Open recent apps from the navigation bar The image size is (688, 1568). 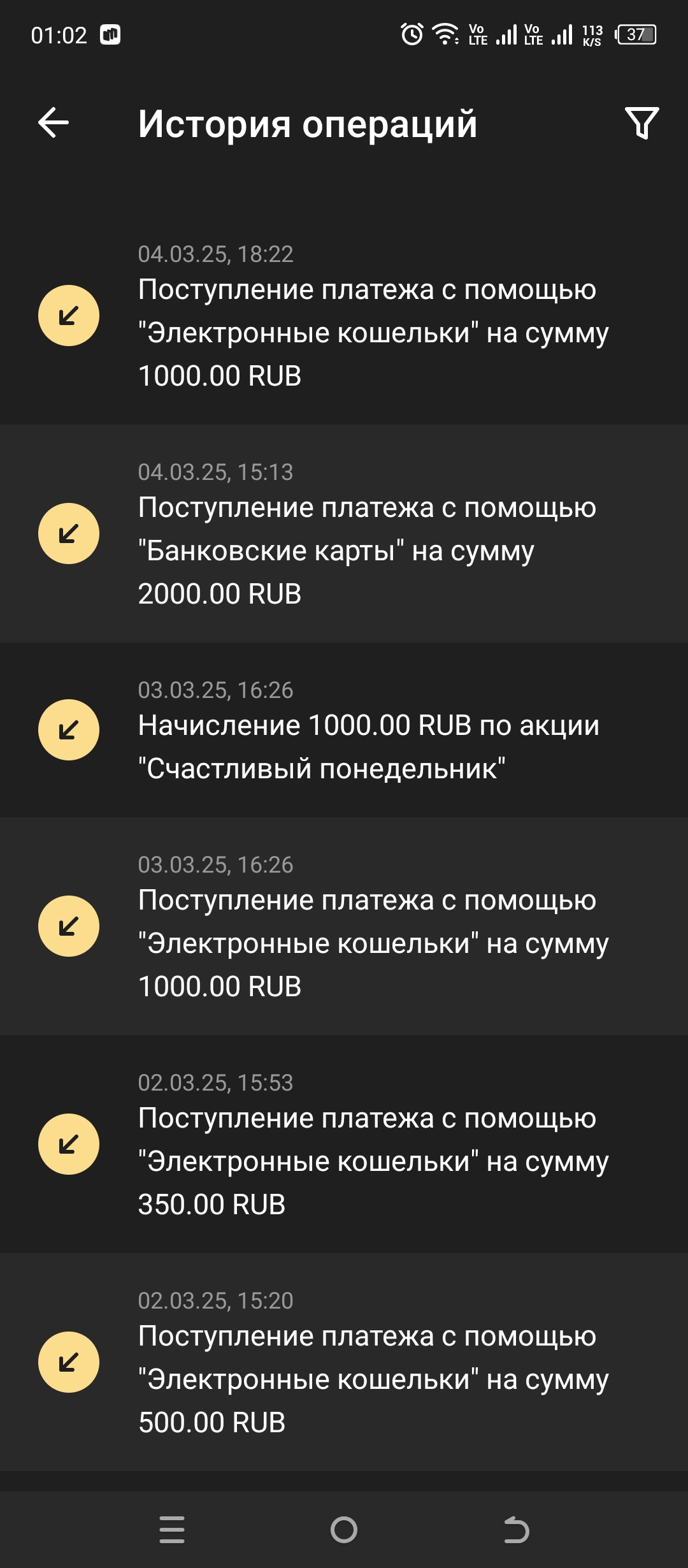coord(172,1530)
